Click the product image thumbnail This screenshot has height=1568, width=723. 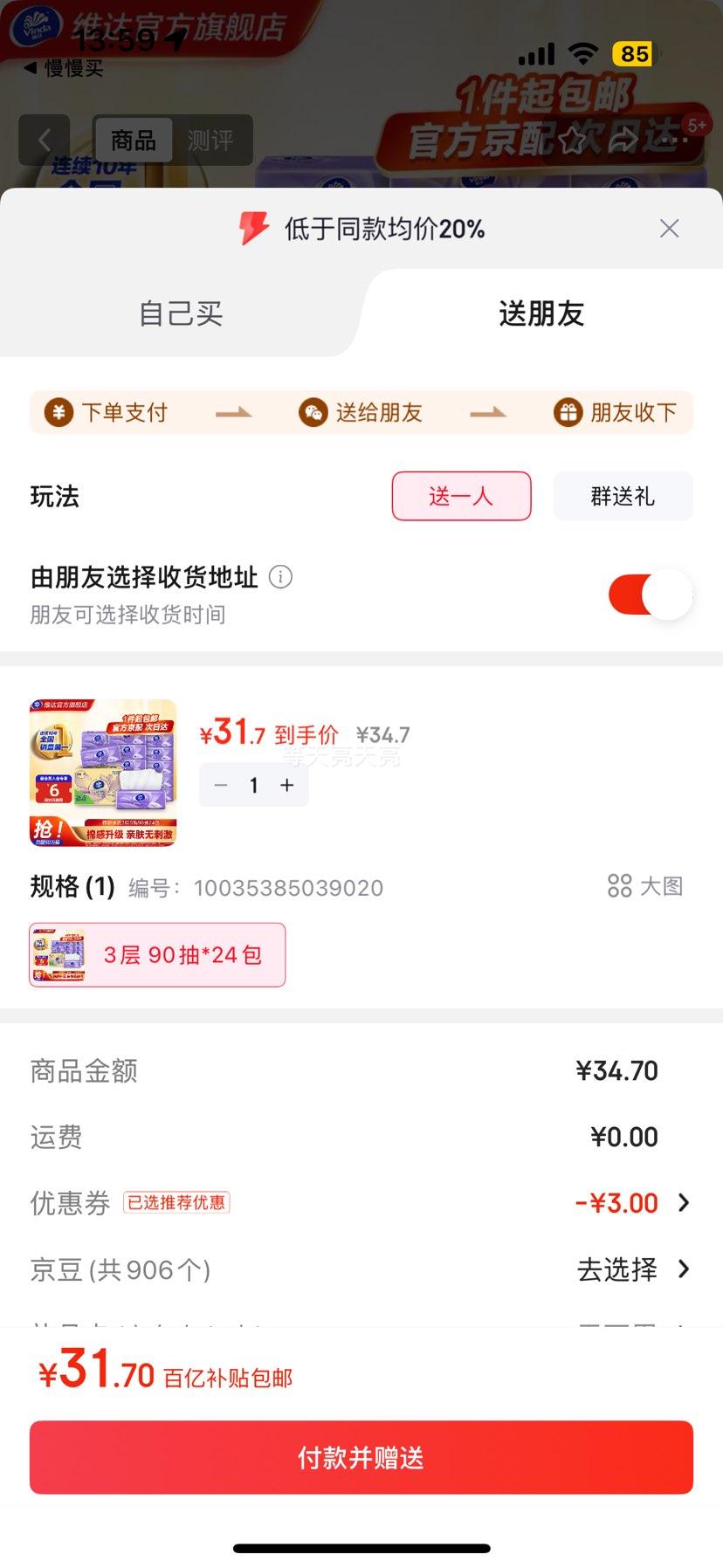coord(103,771)
